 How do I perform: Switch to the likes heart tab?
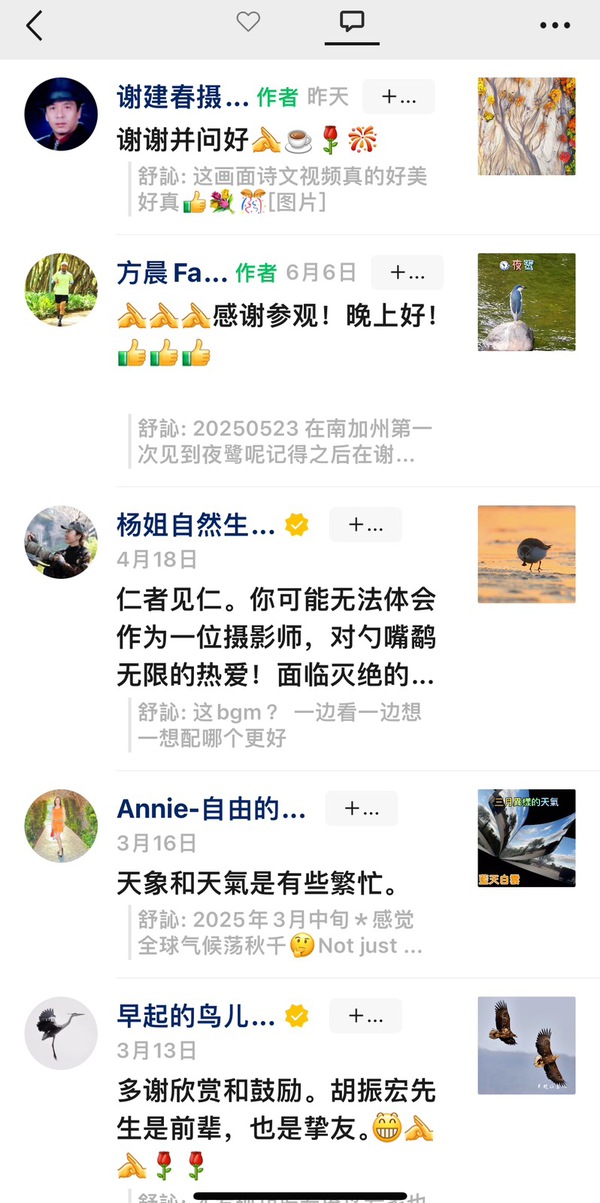click(248, 22)
